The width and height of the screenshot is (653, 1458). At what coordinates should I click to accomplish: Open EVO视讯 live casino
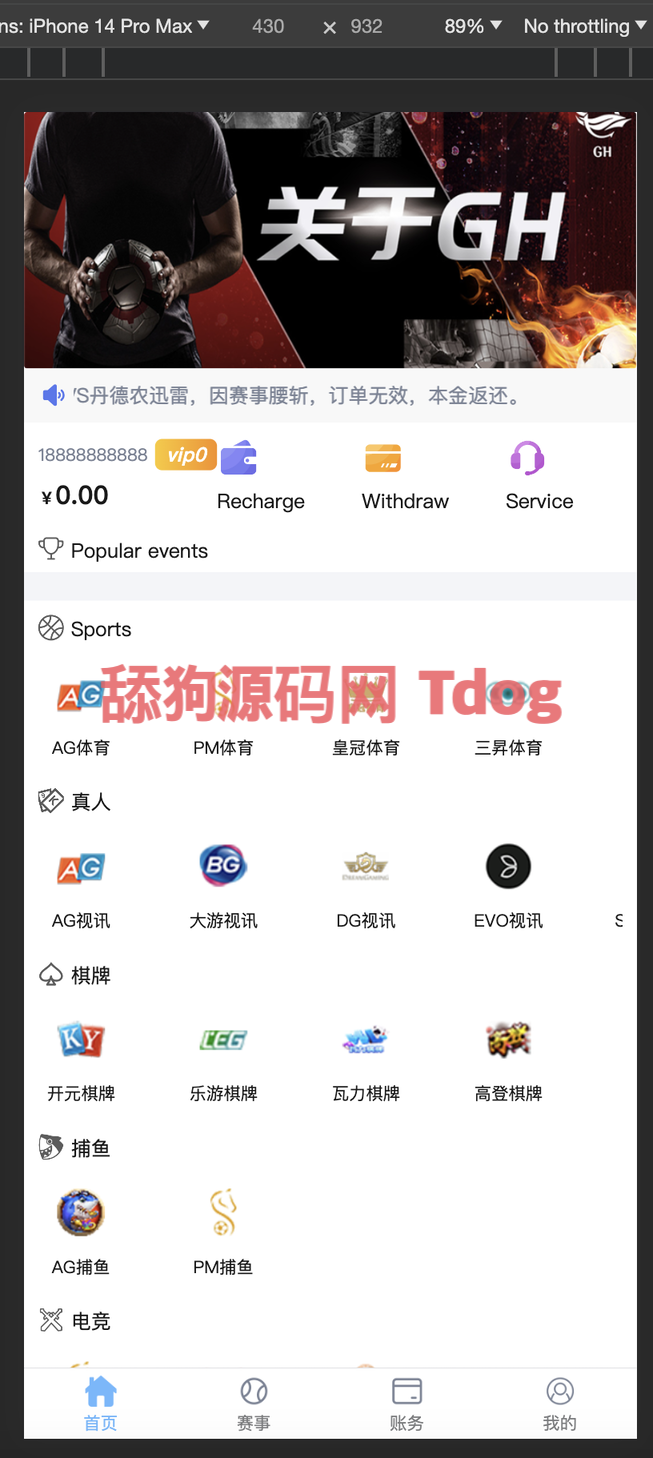508,886
